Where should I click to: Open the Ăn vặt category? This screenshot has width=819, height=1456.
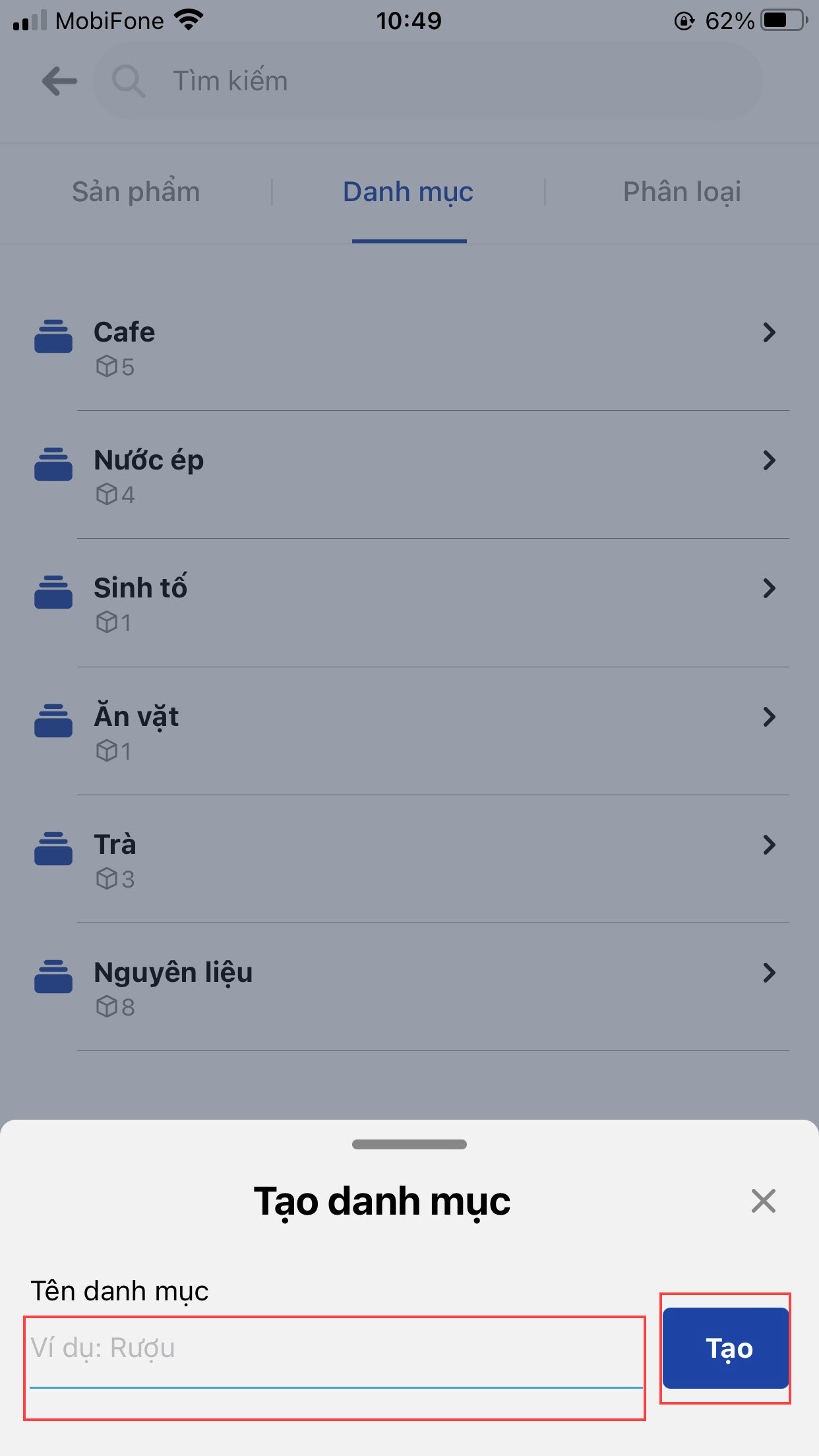(x=409, y=731)
